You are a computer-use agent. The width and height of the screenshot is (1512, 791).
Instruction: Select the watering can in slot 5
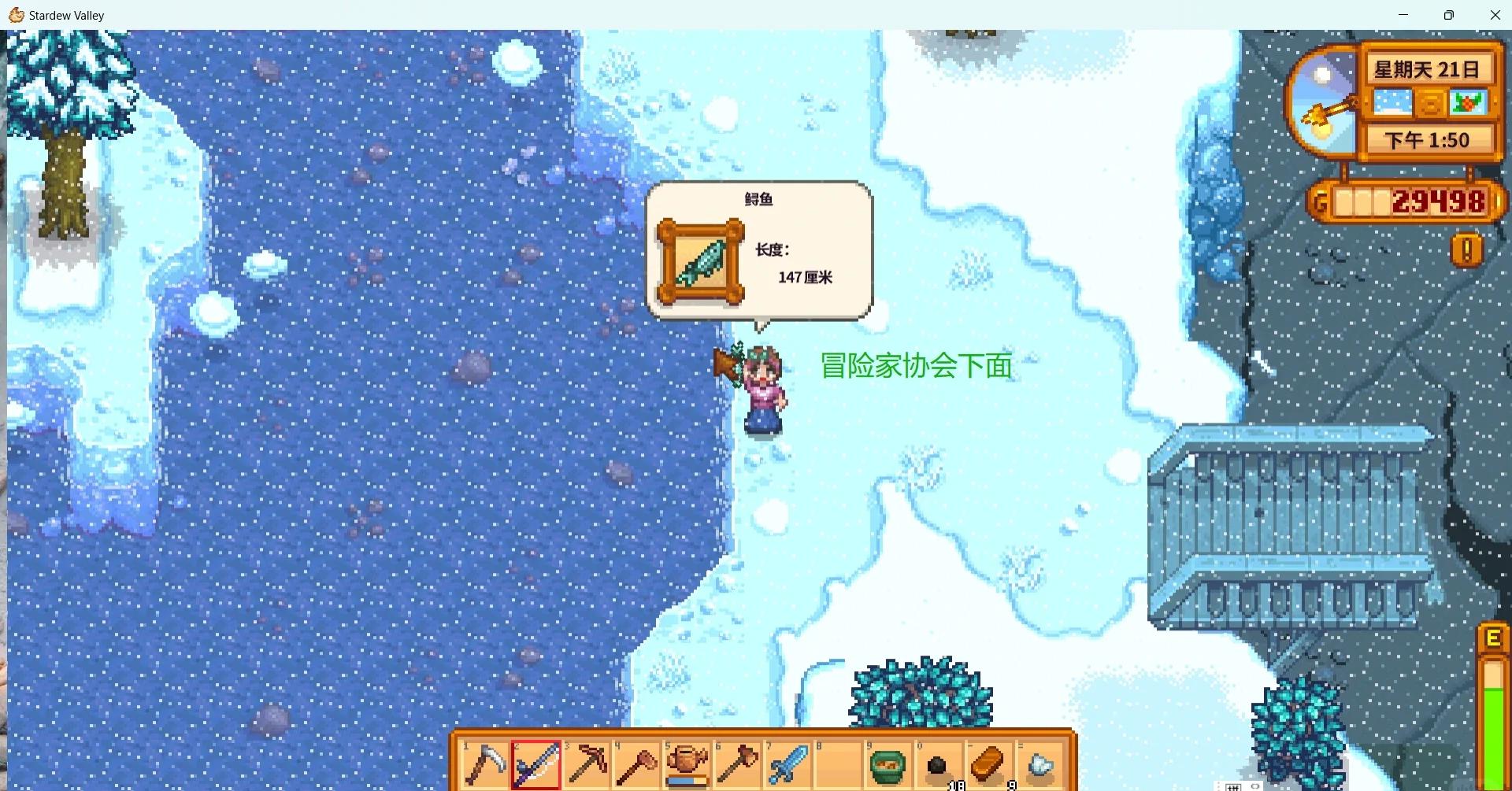point(687,764)
